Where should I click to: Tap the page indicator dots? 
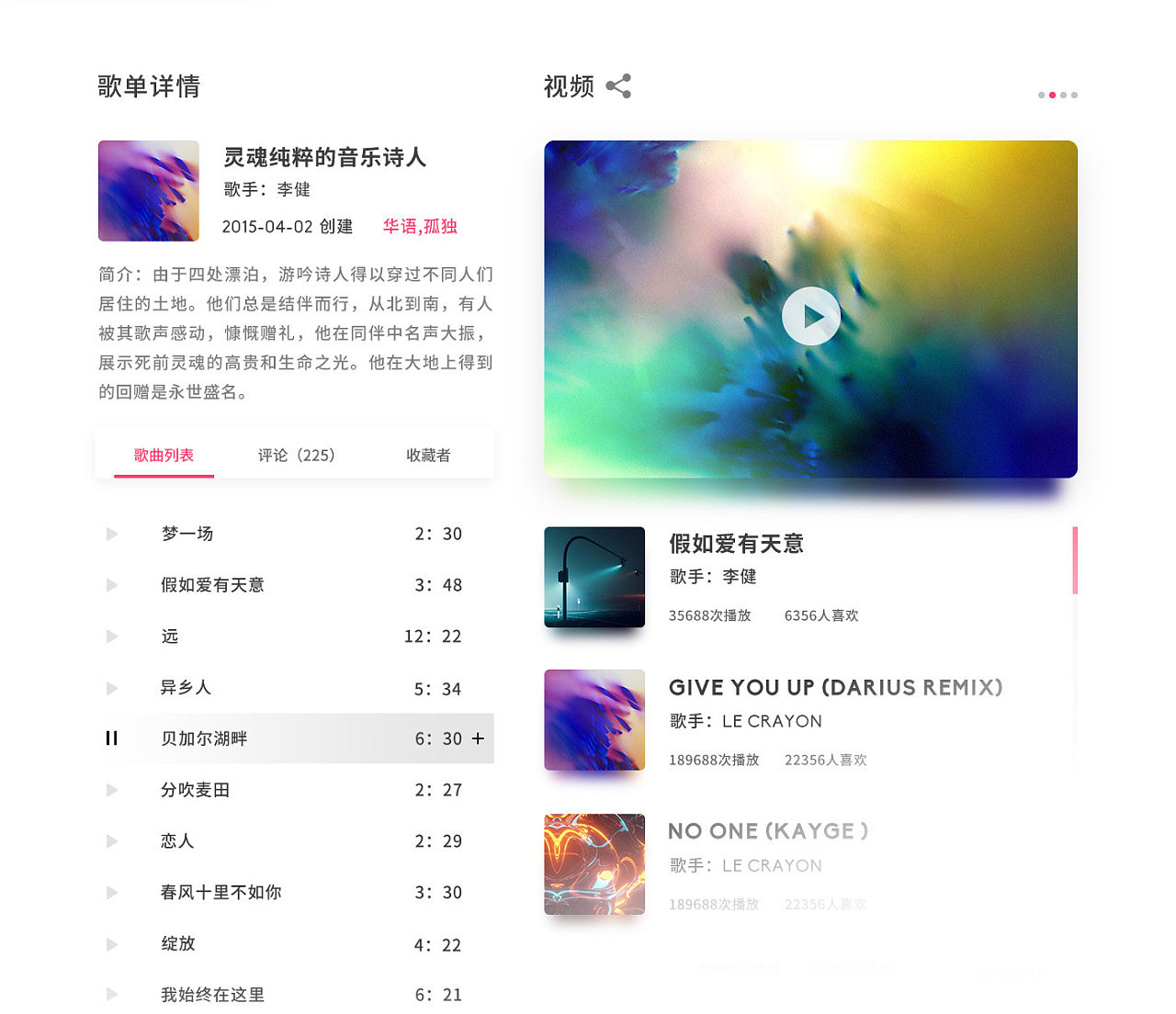pos(1057,95)
